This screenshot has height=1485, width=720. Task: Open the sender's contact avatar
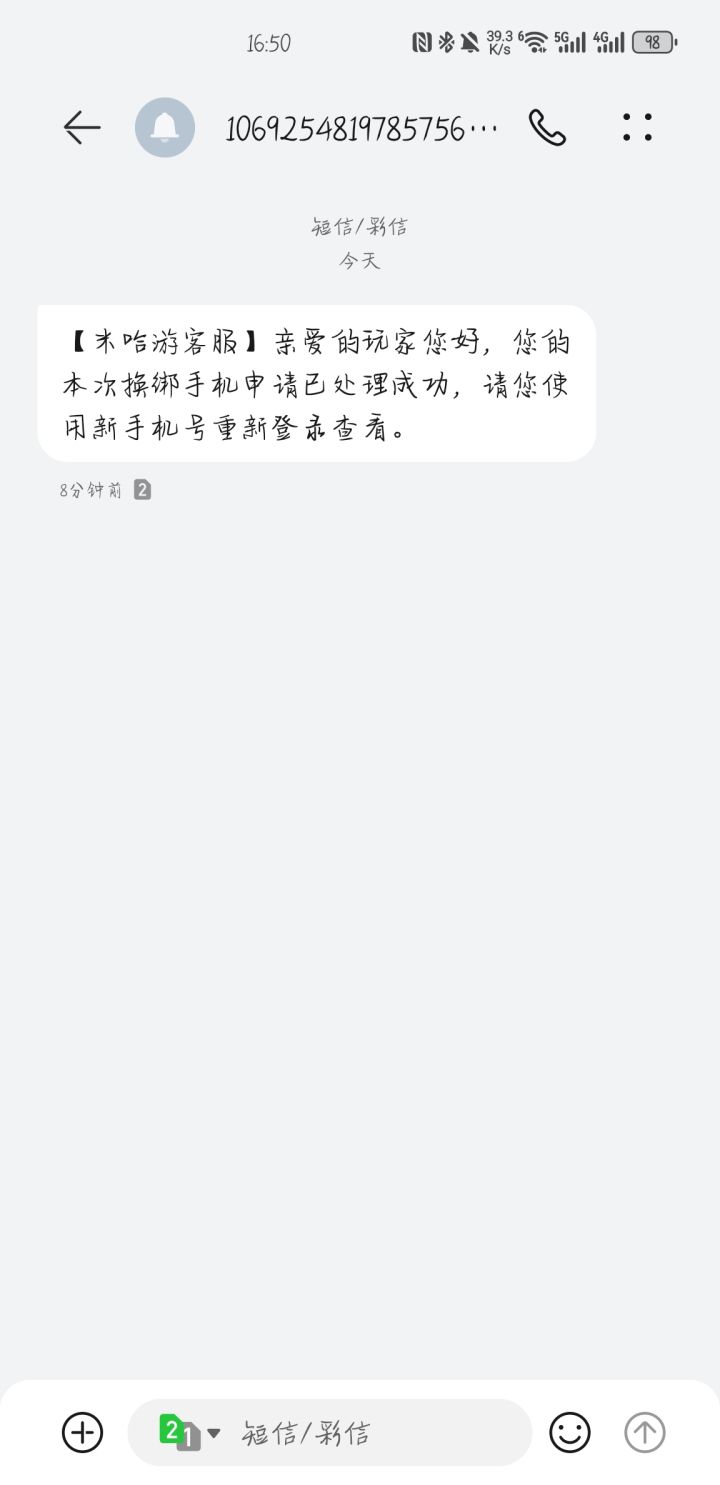pos(165,127)
